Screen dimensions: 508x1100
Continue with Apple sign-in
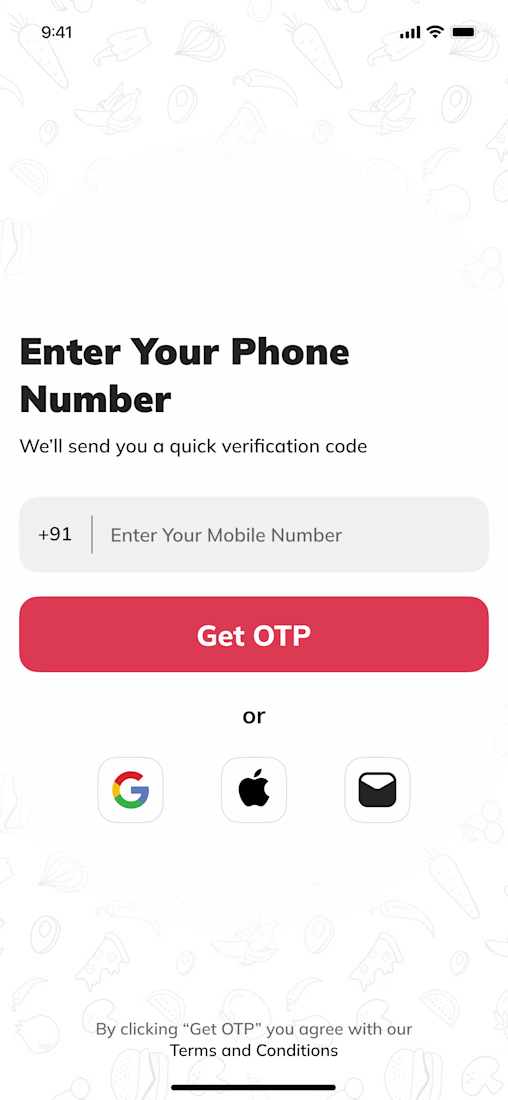click(254, 789)
